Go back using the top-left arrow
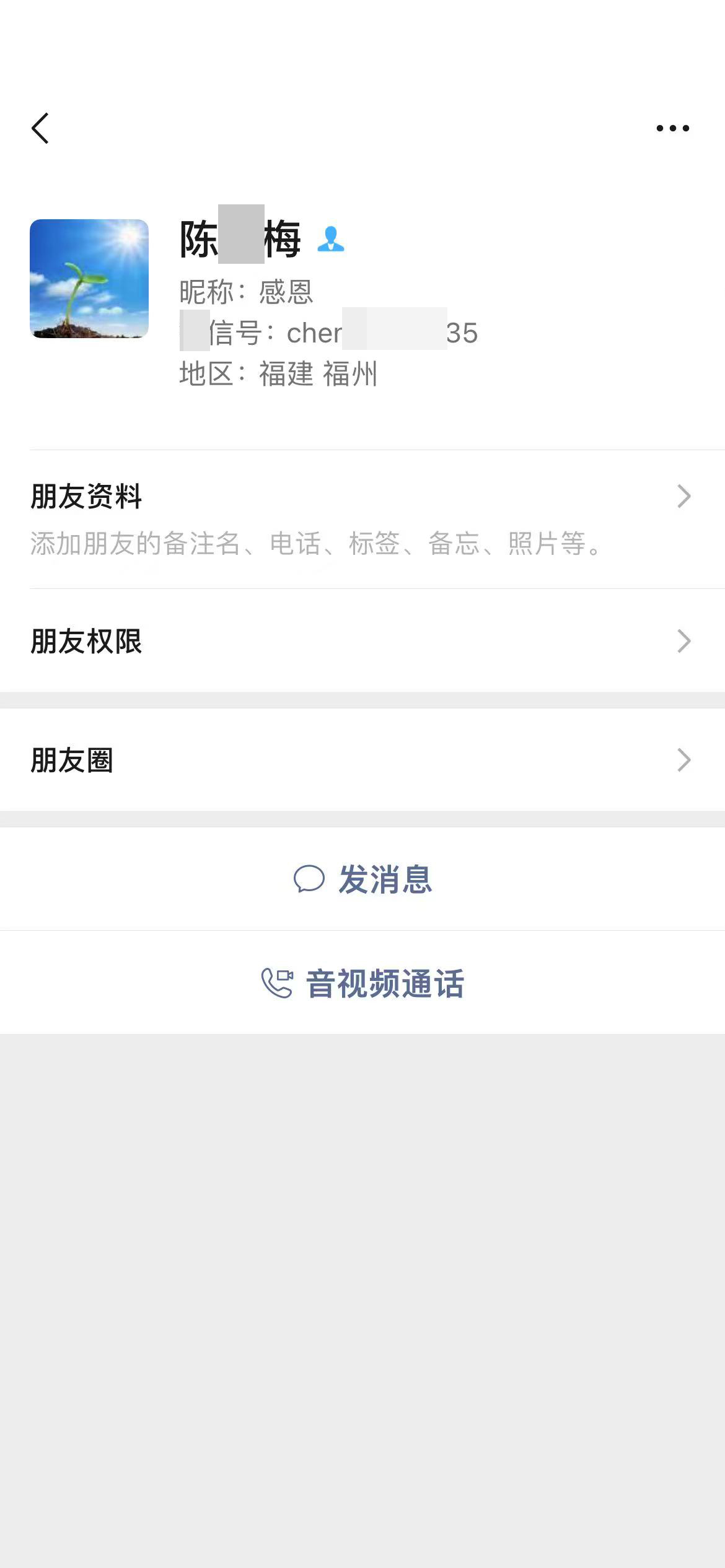The image size is (725, 1568). (41, 128)
